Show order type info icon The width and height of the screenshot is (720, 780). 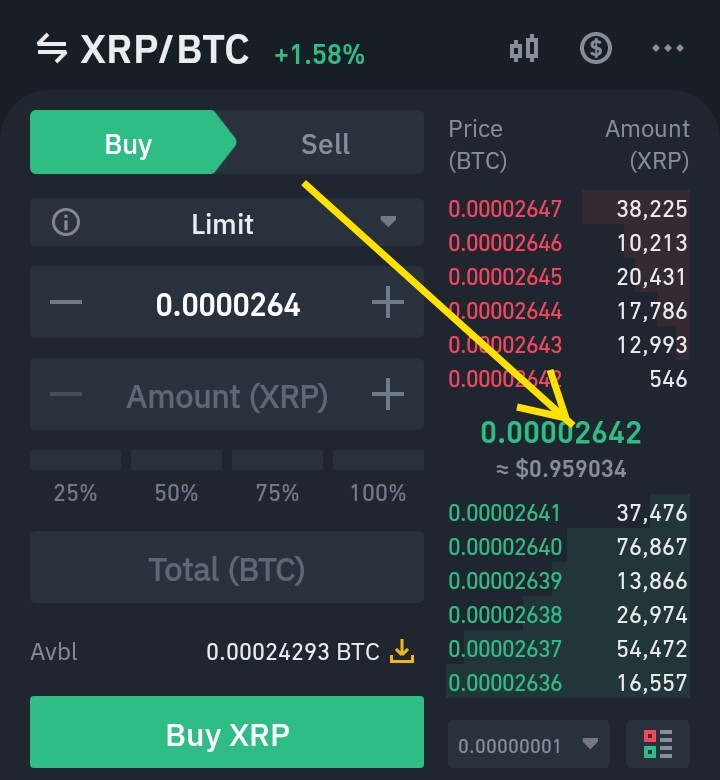coord(66,223)
